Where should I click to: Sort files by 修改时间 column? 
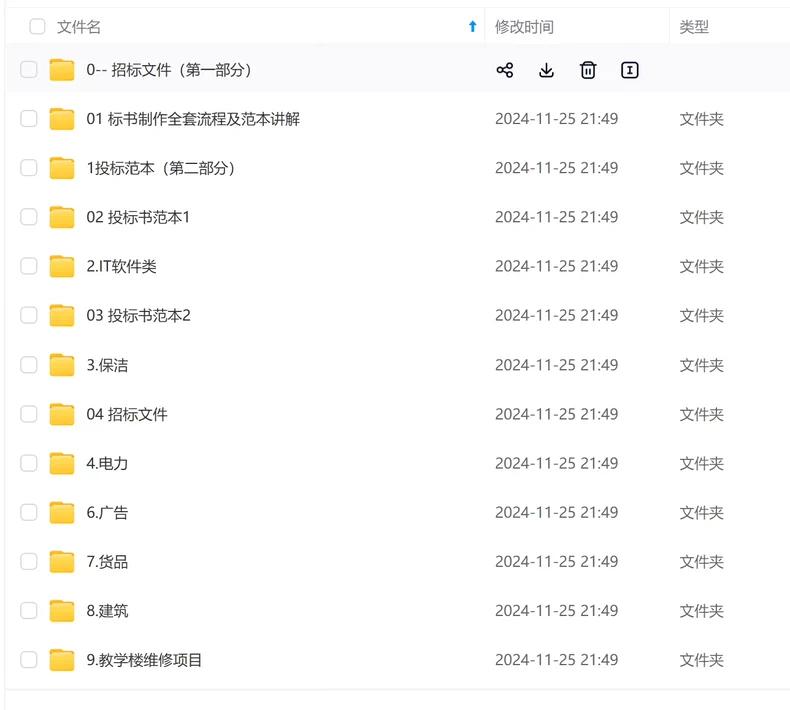point(524,27)
